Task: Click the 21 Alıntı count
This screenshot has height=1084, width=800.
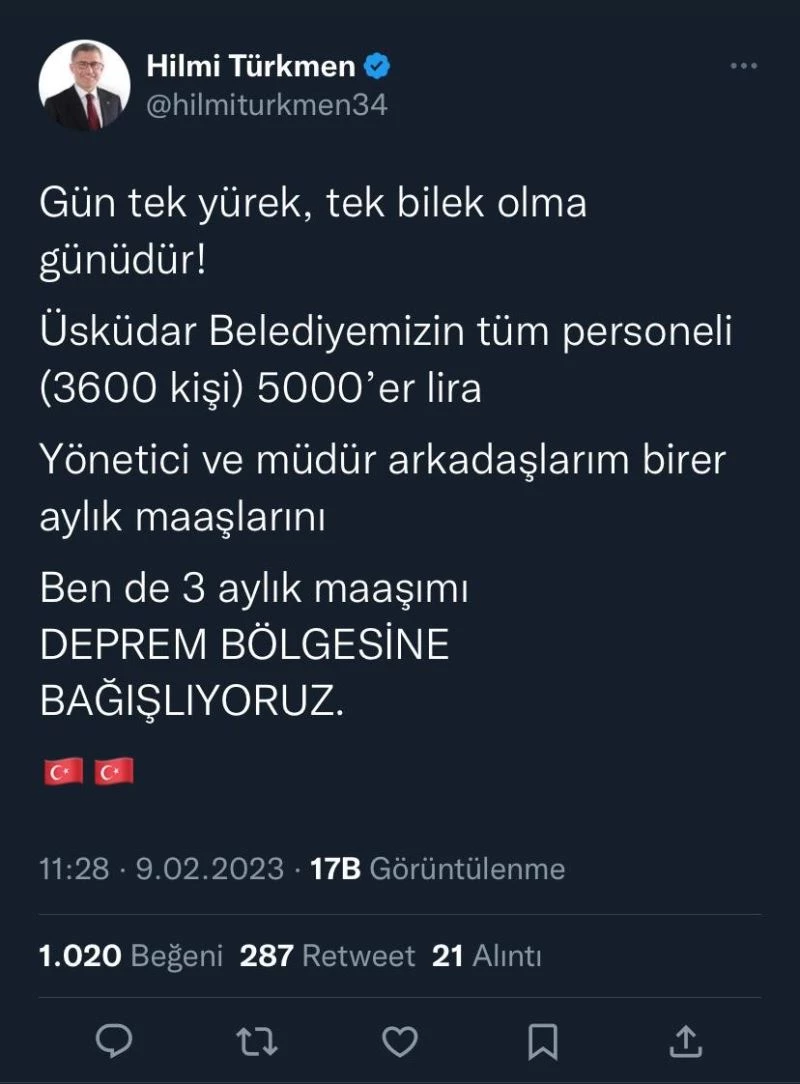Action: click(x=491, y=955)
